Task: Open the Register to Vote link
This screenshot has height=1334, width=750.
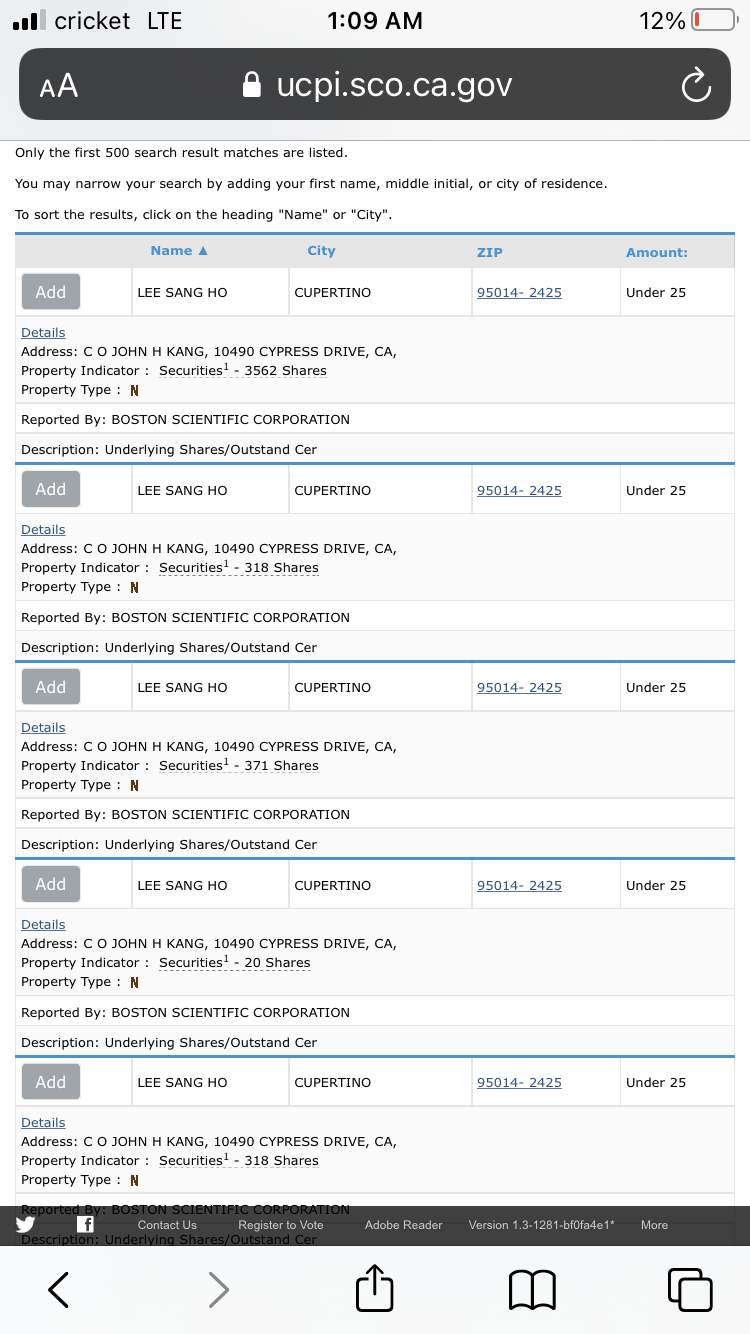Action: pyautogui.click(x=281, y=1225)
